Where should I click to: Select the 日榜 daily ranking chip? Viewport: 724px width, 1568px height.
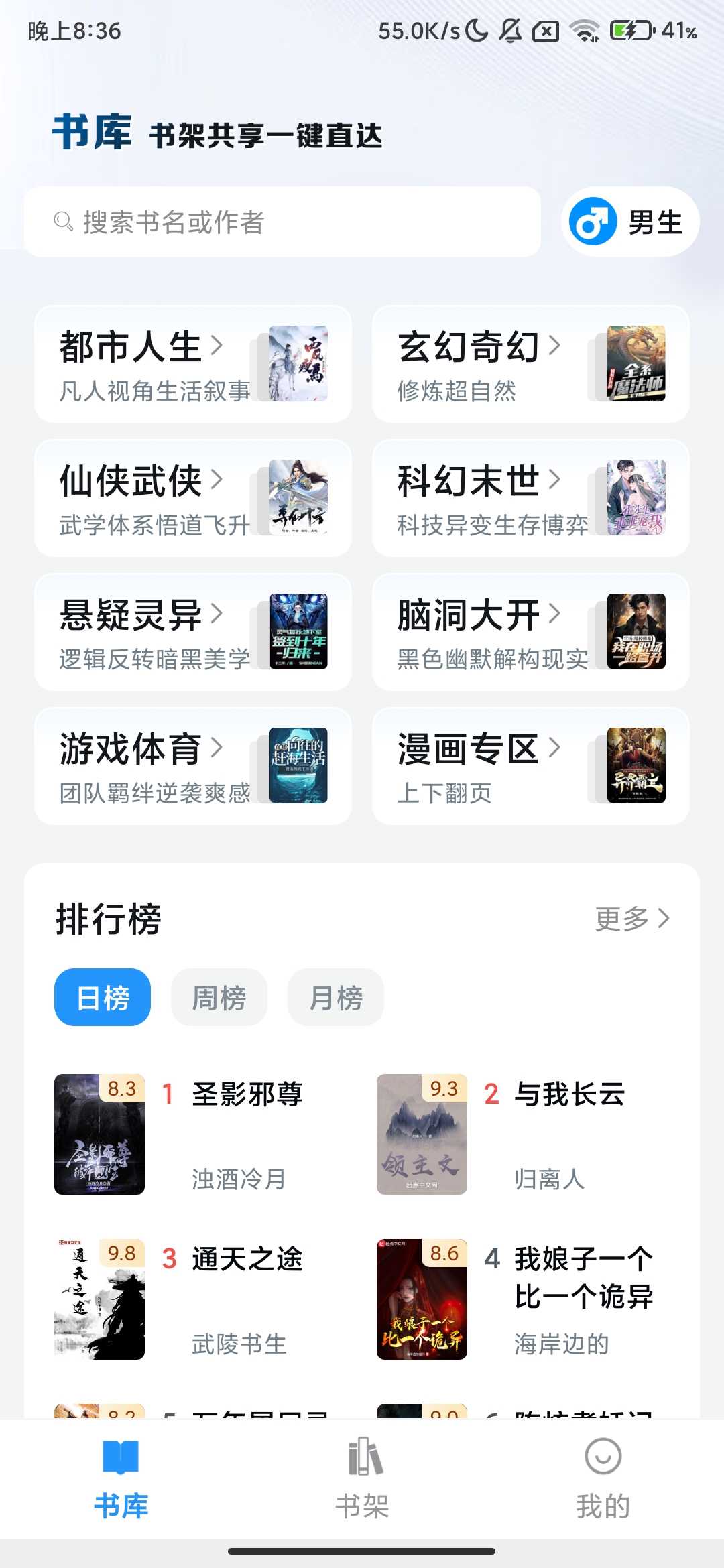103,997
